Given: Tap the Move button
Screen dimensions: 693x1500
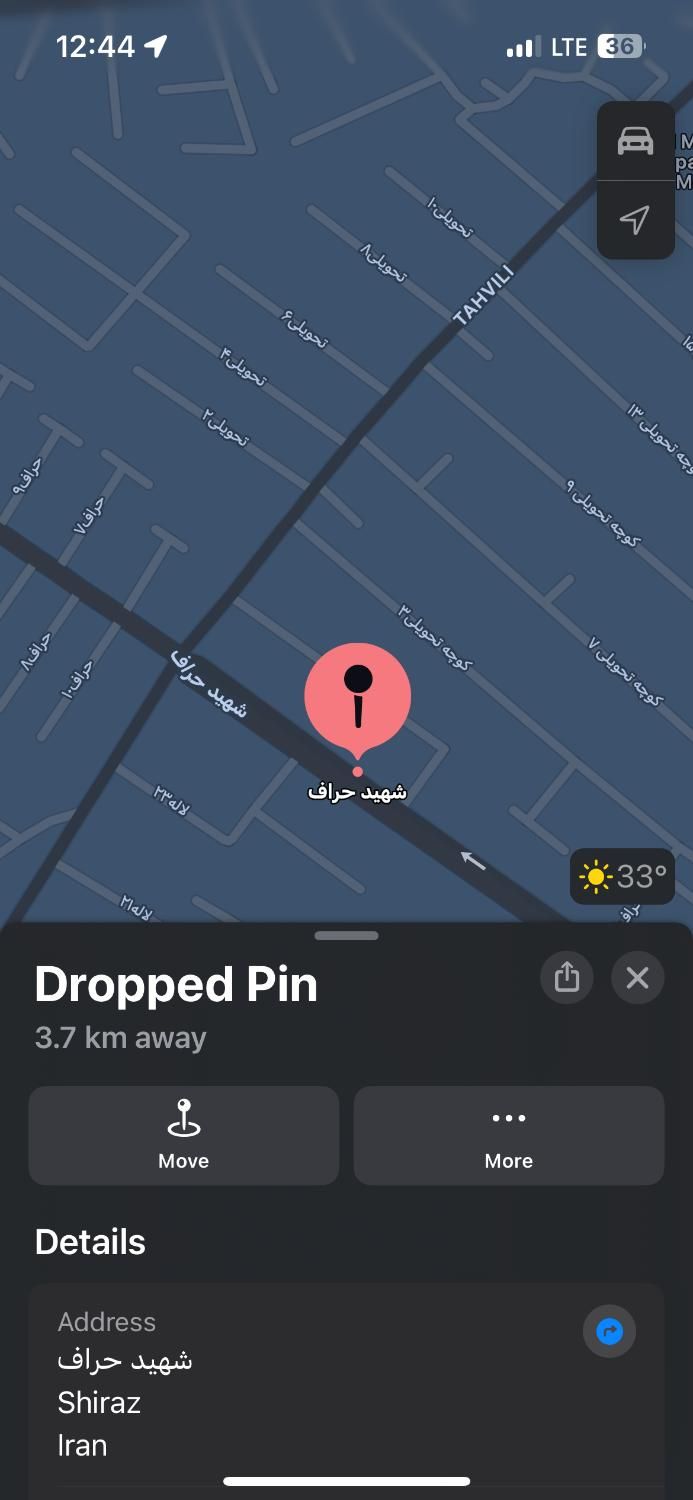Looking at the screenshot, I should click(x=184, y=1135).
